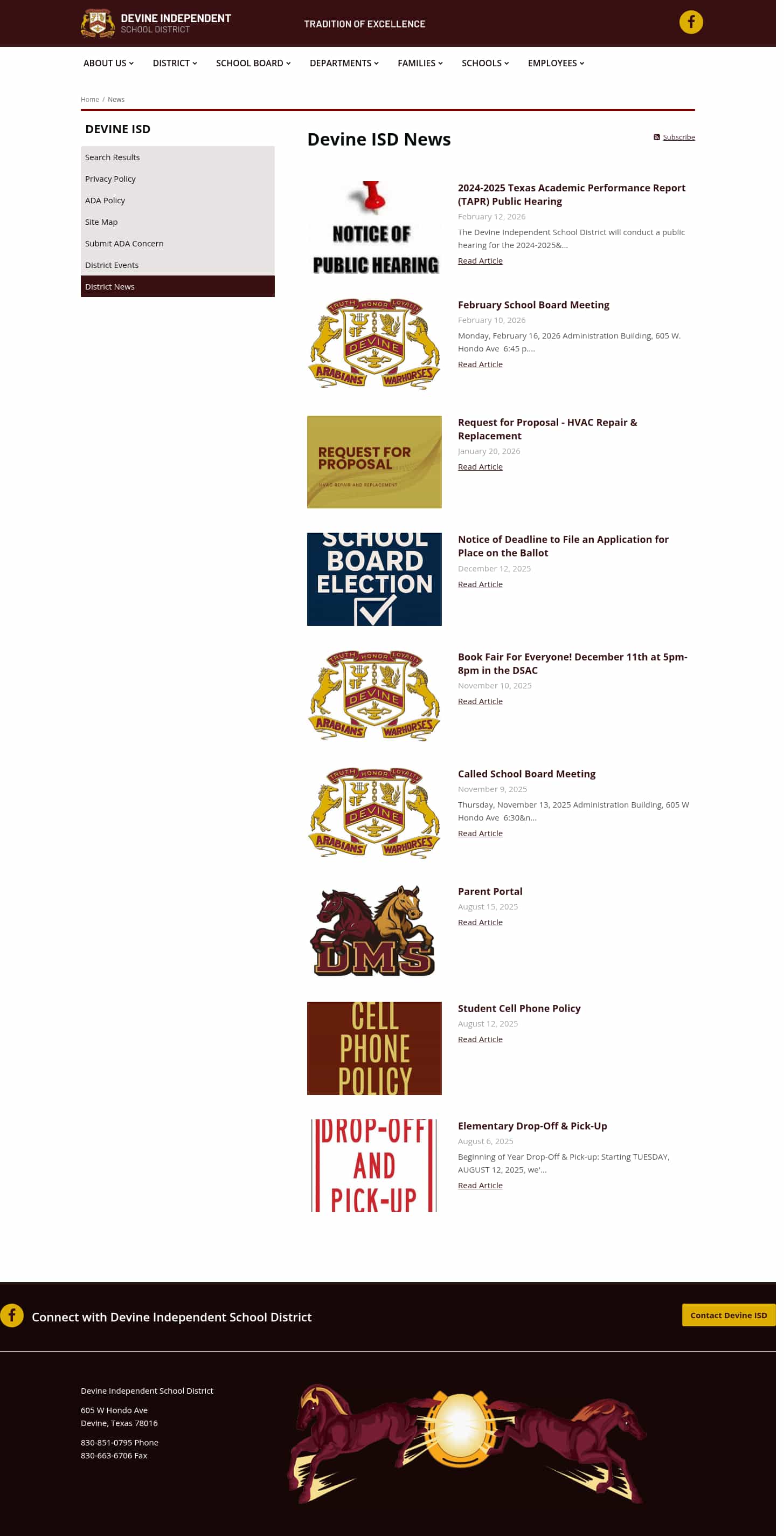Expand the About Us menu
This screenshot has width=784, height=1536.
pos(108,63)
